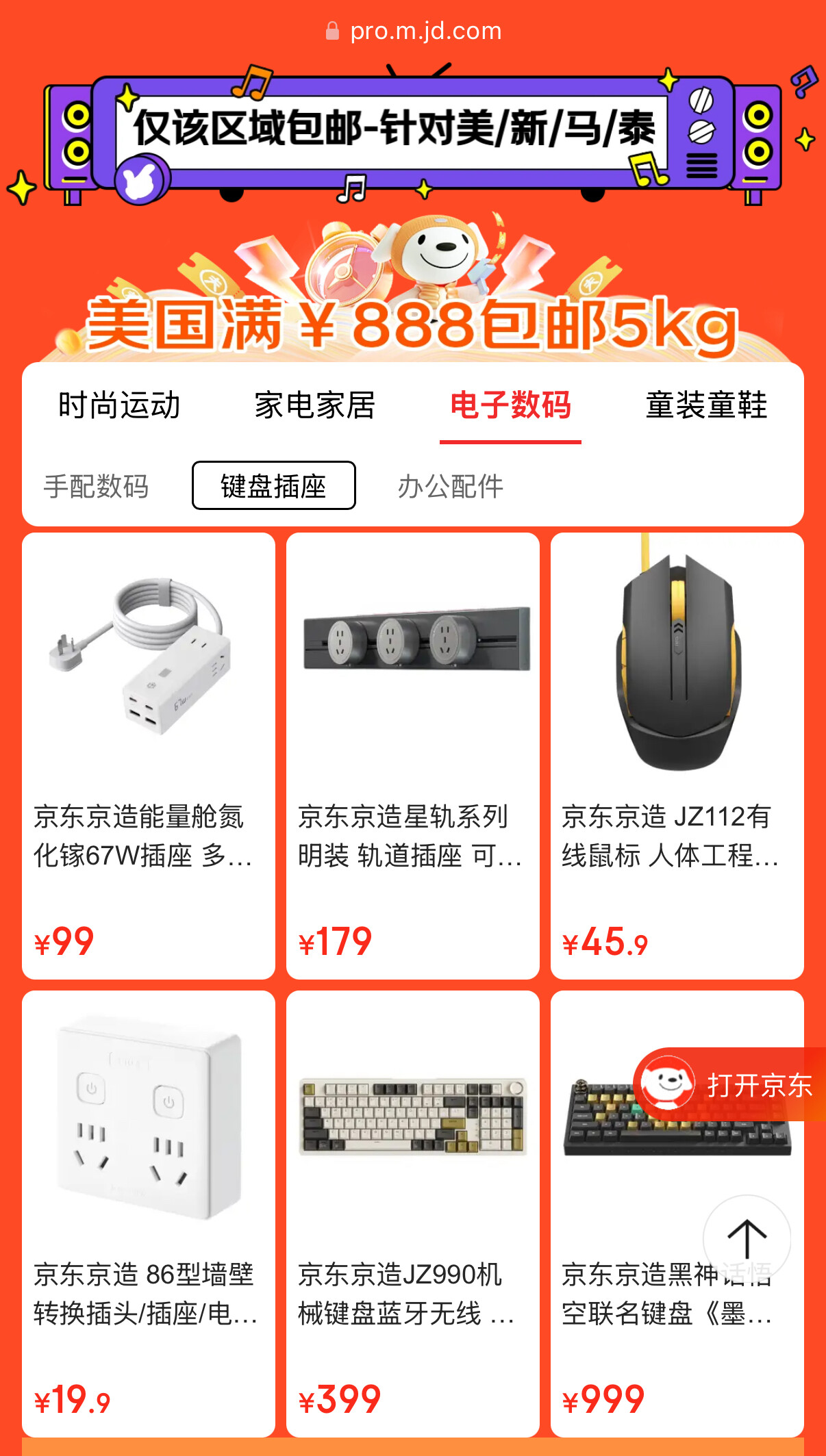Switch to the 时尚运动 tab

pyautogui.click(x=119, y=405)
